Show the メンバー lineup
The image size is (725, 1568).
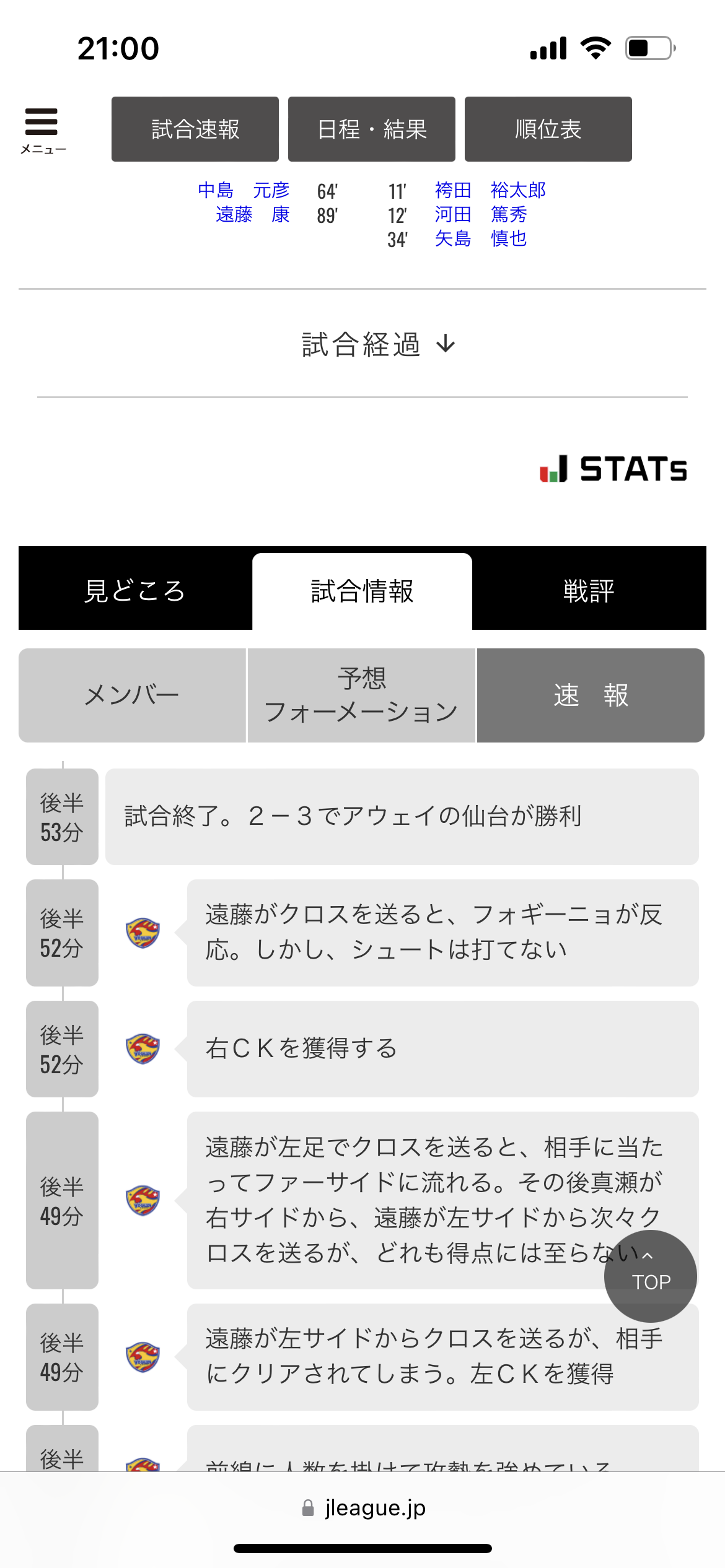[x=132, y=695]
